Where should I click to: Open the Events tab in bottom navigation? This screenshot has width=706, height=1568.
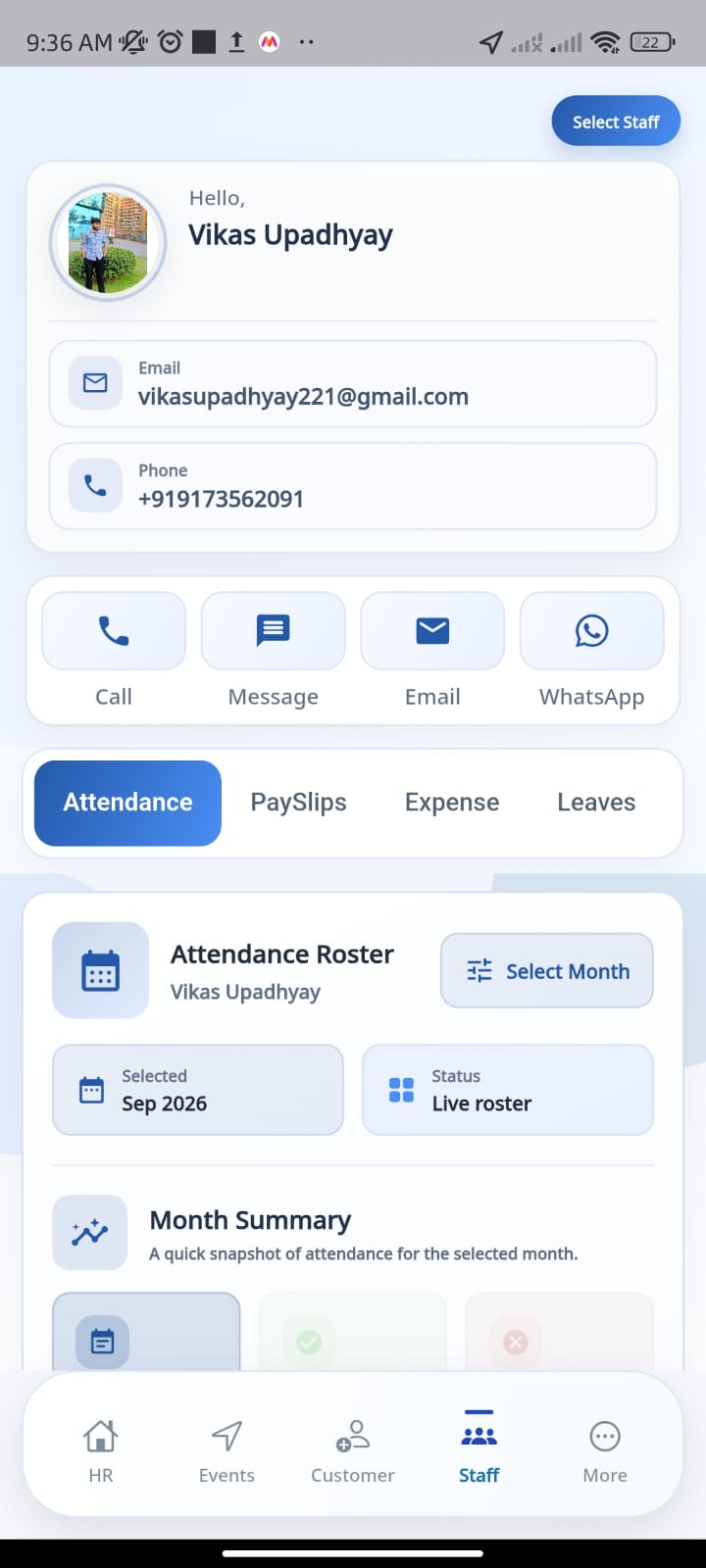pos(227,1451)
